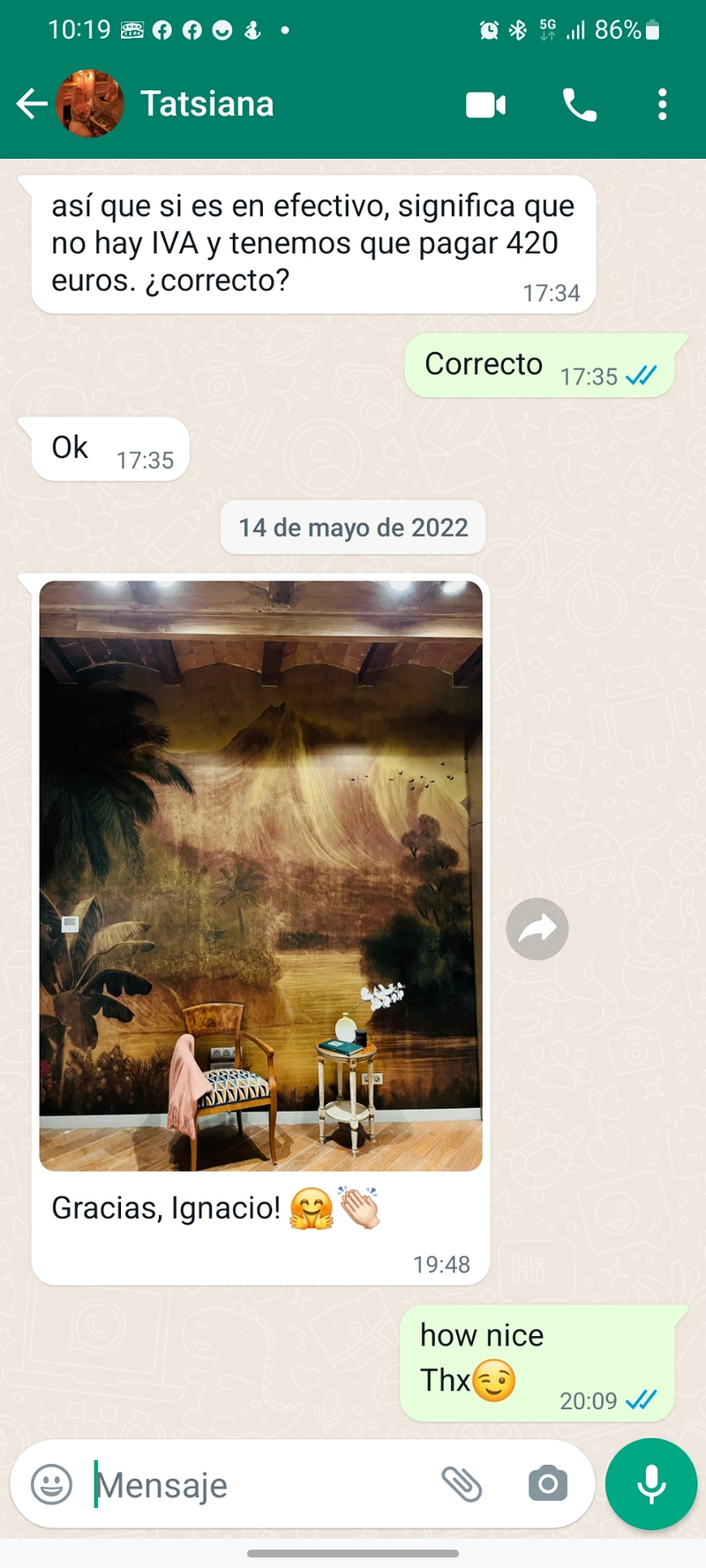Go back to the chat list
Screen dimensions: 706x1568
click(x=32, y=104)
